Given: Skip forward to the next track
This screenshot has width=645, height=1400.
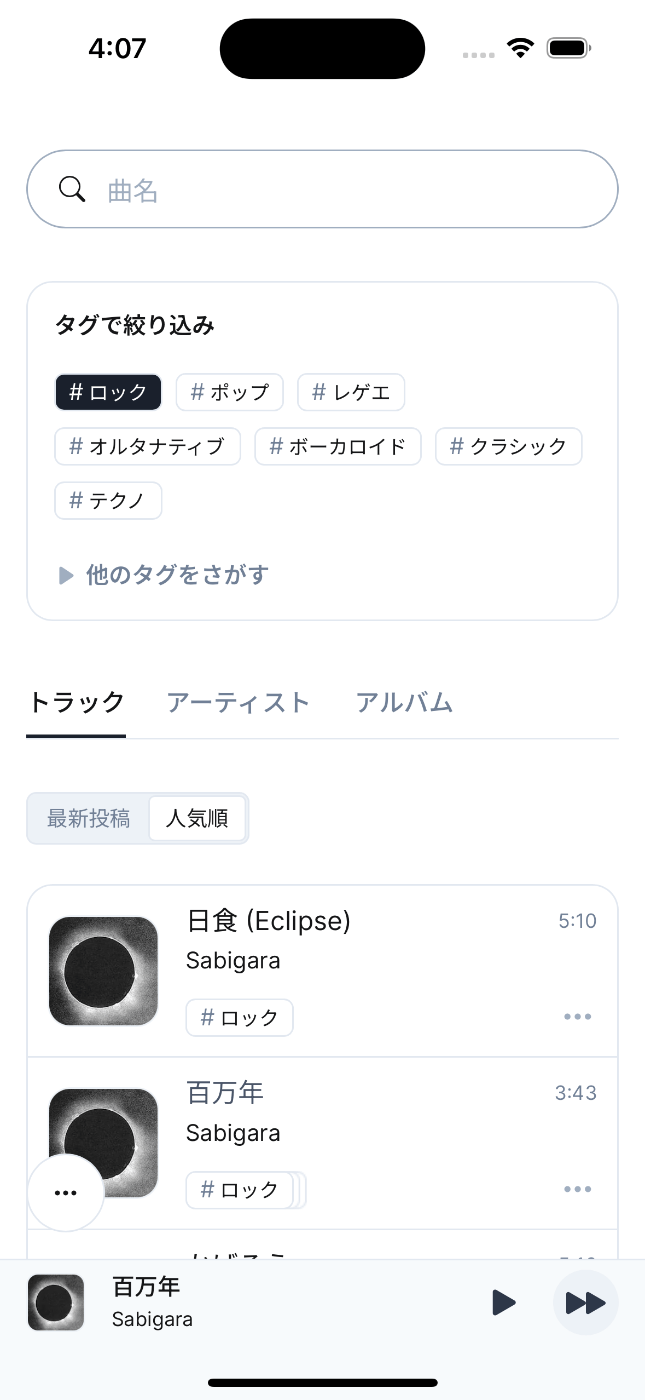Looking at the screenshot, I should 586,1303.
